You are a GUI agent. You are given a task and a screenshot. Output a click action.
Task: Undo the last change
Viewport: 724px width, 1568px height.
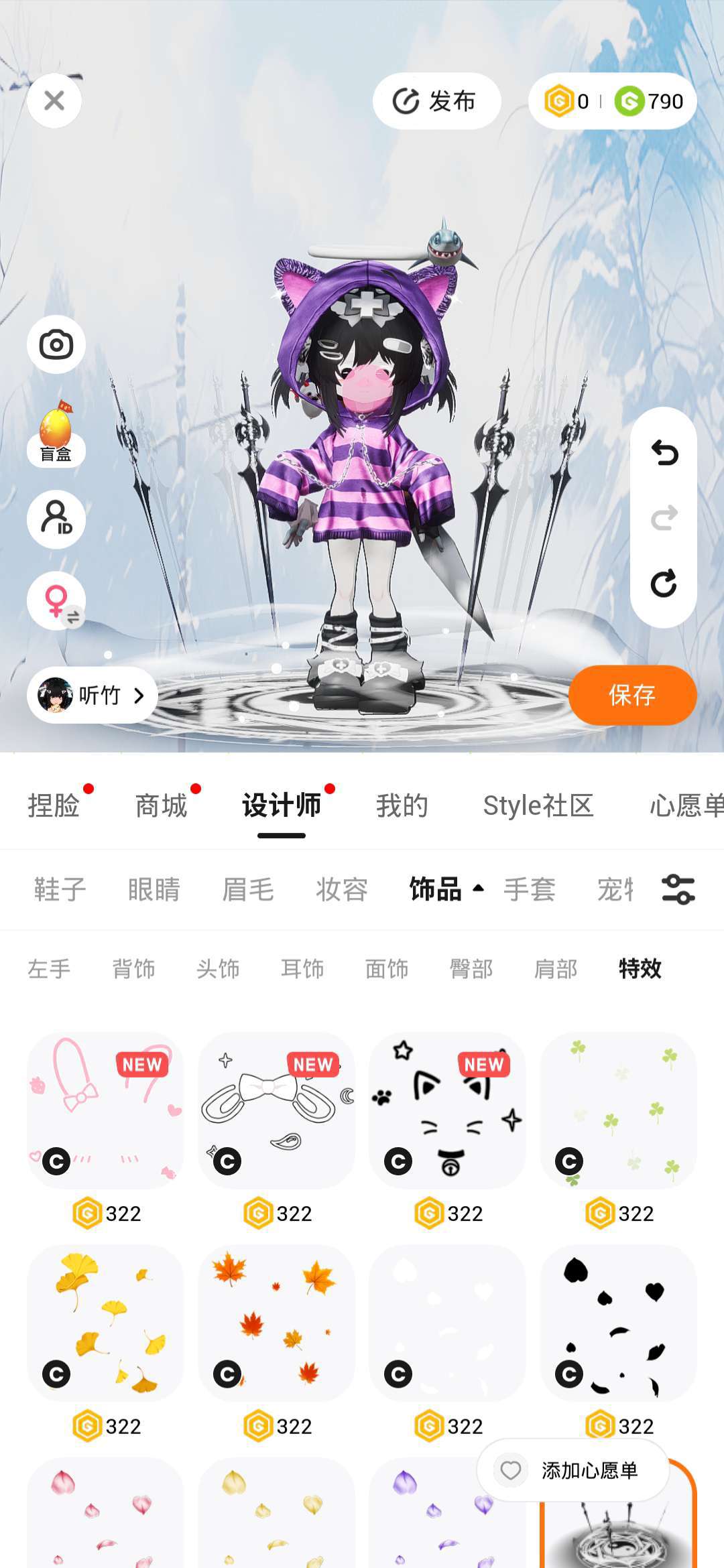664,454
